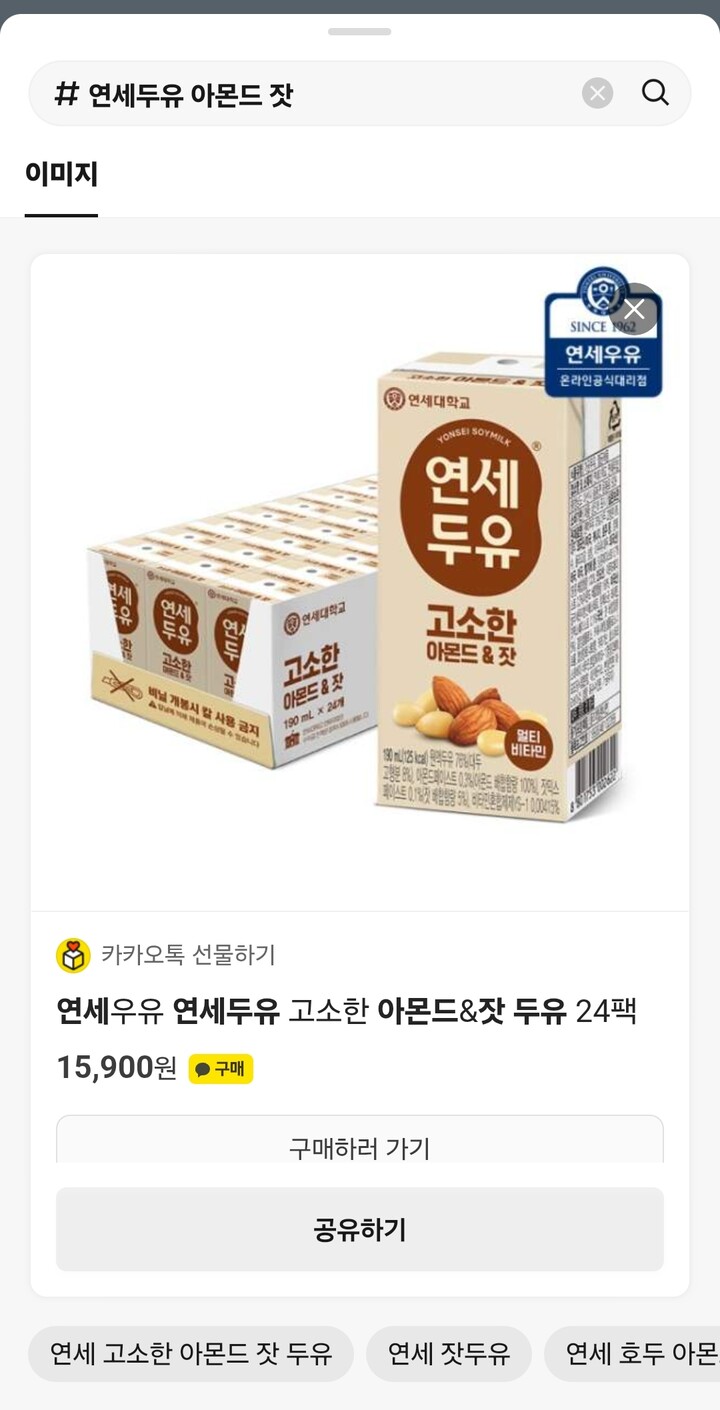
Task: Switch to the 이미지 tab
Action: click(61, 172)
